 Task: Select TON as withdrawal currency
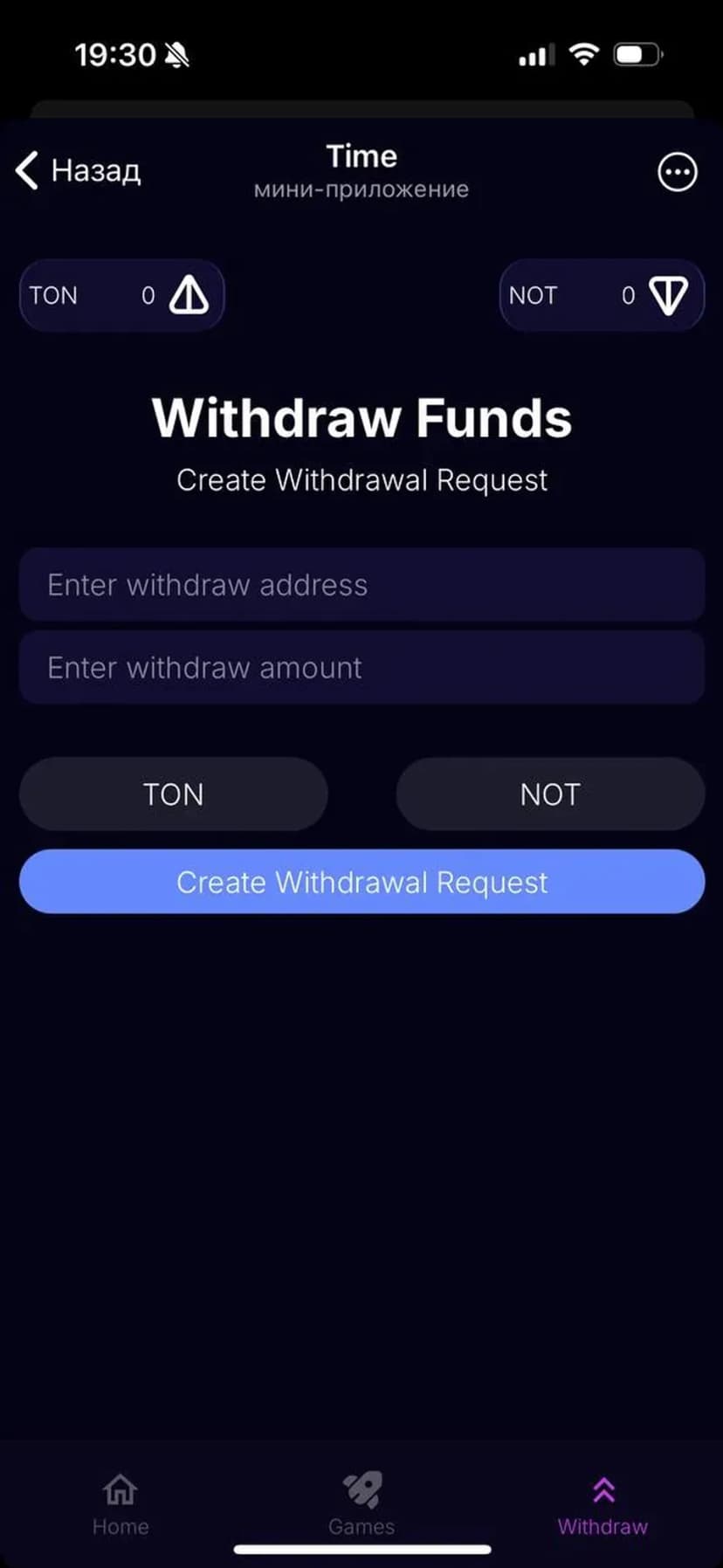[173, 794]
